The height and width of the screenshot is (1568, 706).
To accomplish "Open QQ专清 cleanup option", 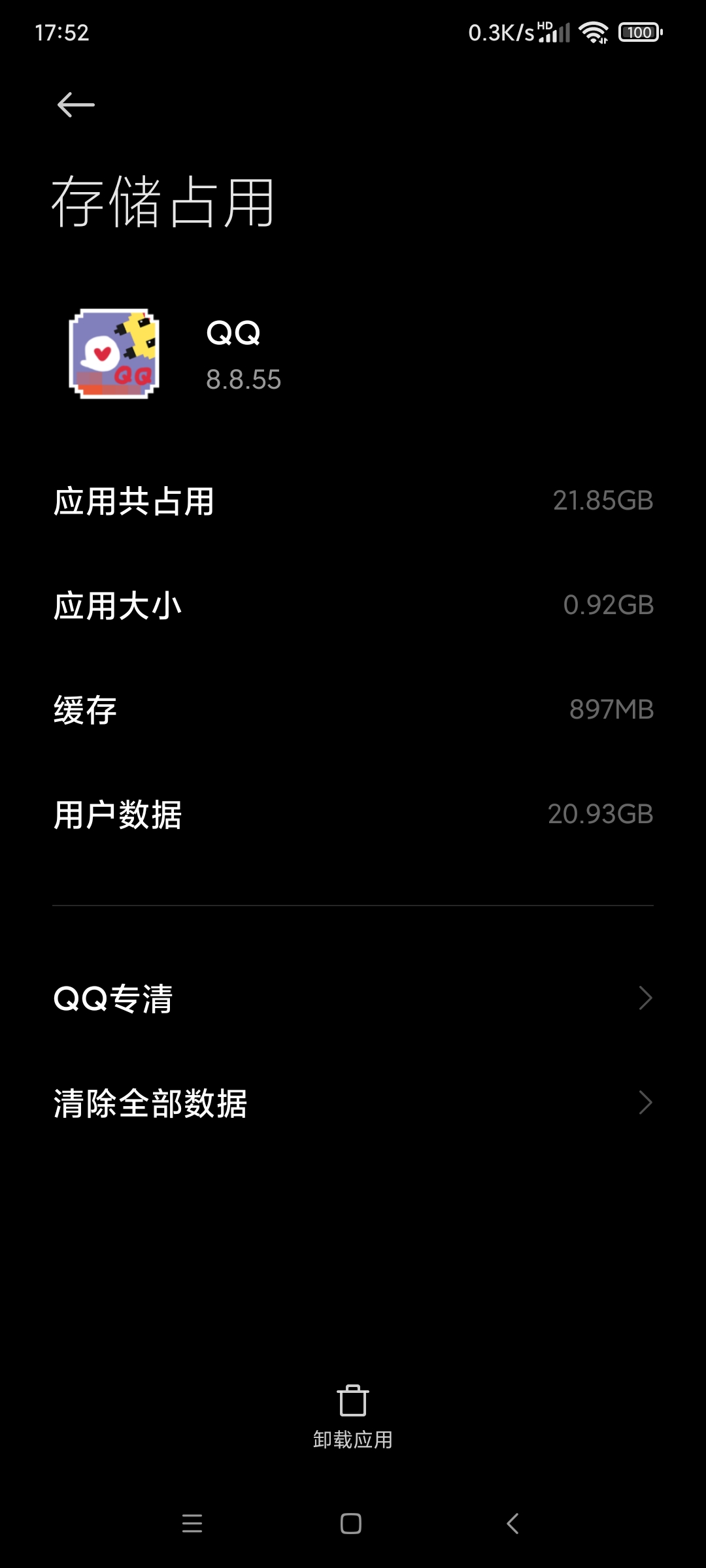I will click(353, 998).
